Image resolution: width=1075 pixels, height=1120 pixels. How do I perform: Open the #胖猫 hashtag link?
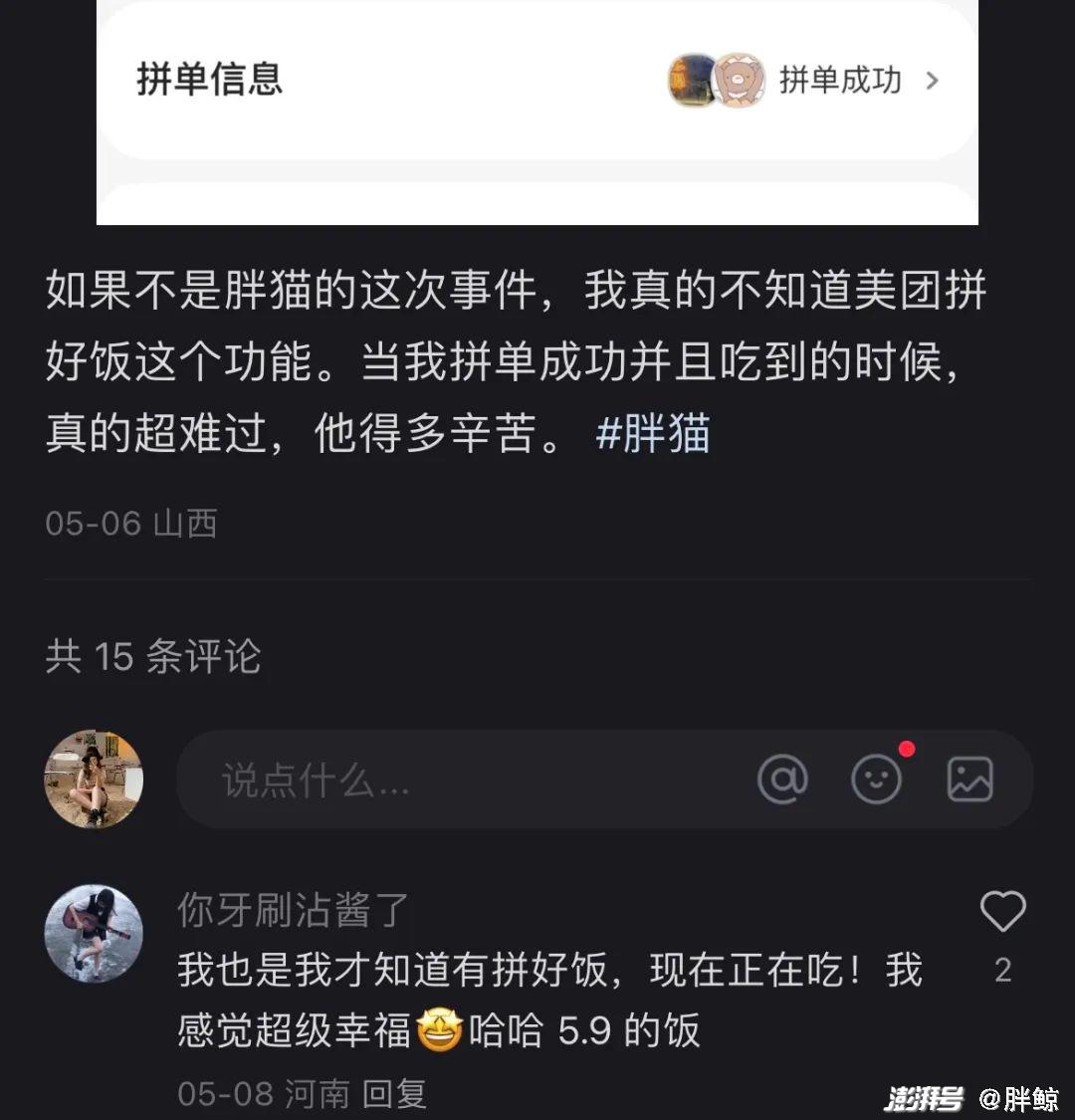pos(653,434)
